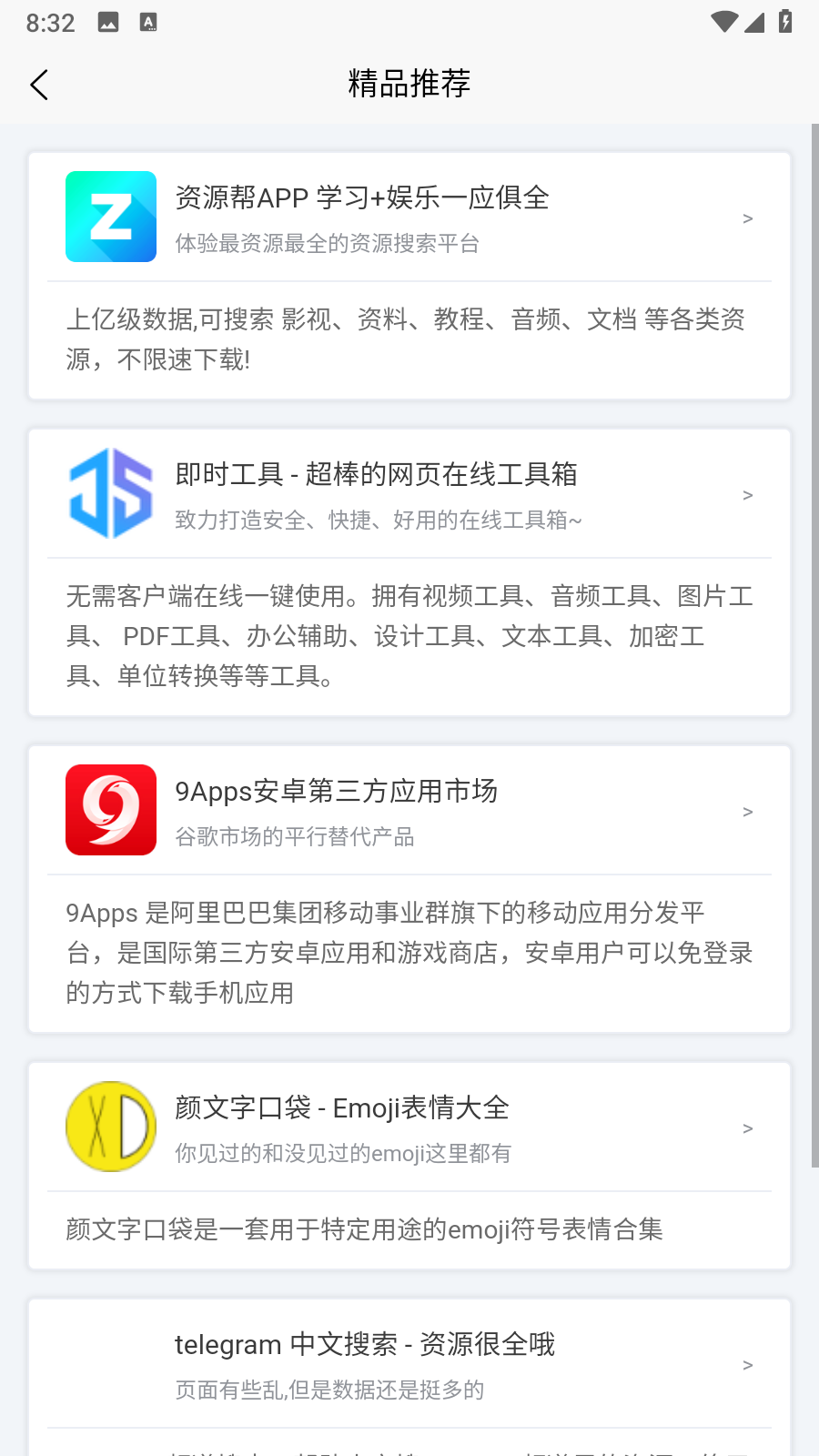Expand the 9Apps card chevron

point(747,811)
